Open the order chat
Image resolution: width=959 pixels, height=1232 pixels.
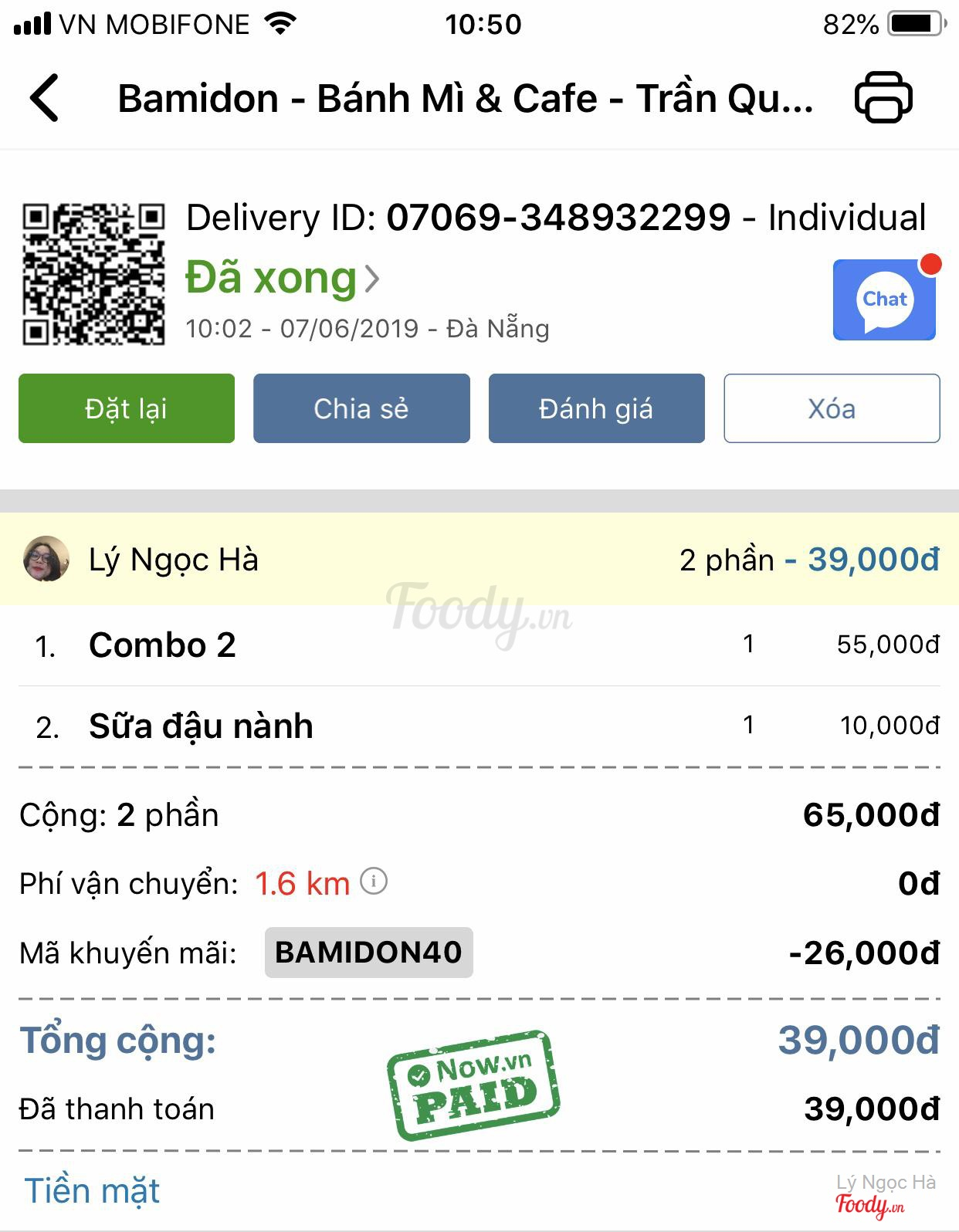click(x=885, y=300)
